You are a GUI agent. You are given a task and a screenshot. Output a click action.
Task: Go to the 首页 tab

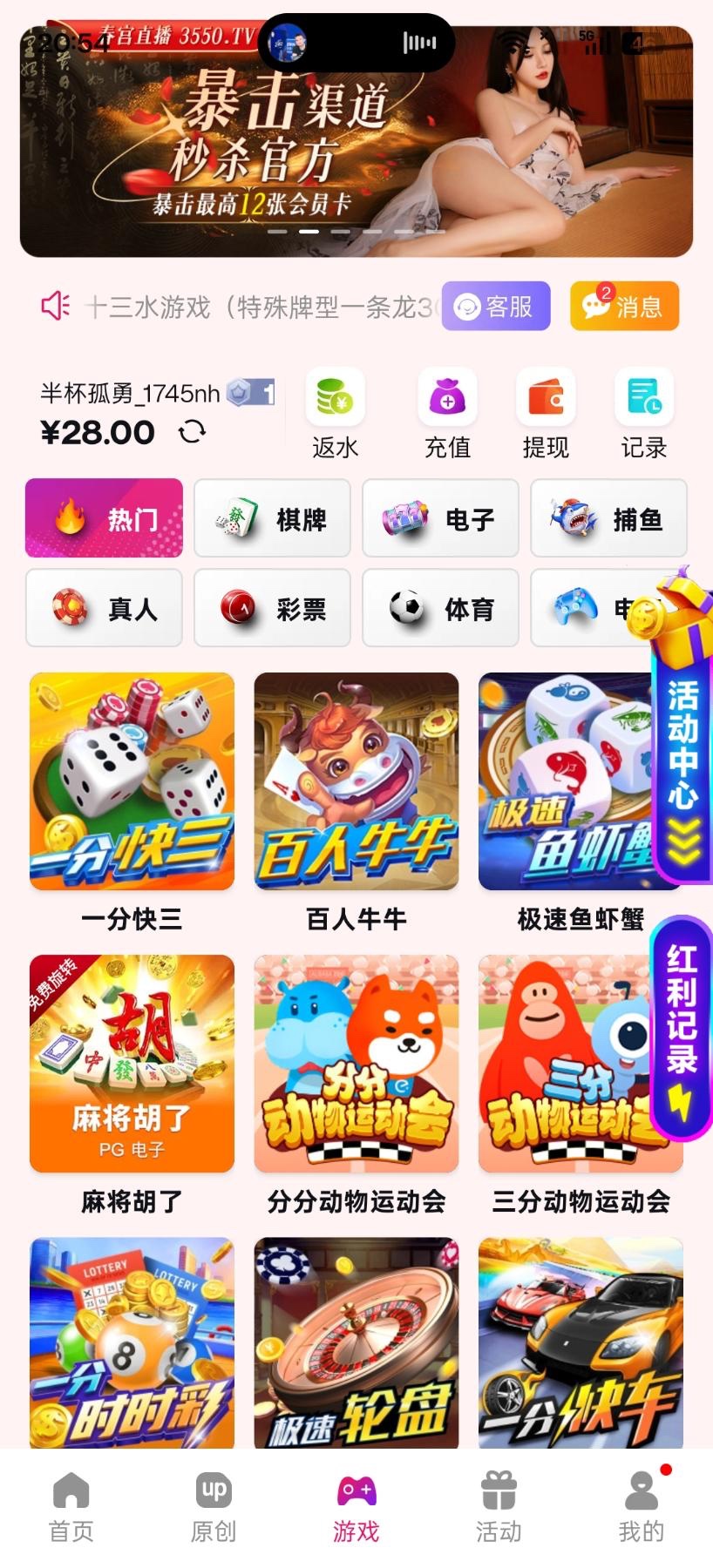tap(71, 1506)
